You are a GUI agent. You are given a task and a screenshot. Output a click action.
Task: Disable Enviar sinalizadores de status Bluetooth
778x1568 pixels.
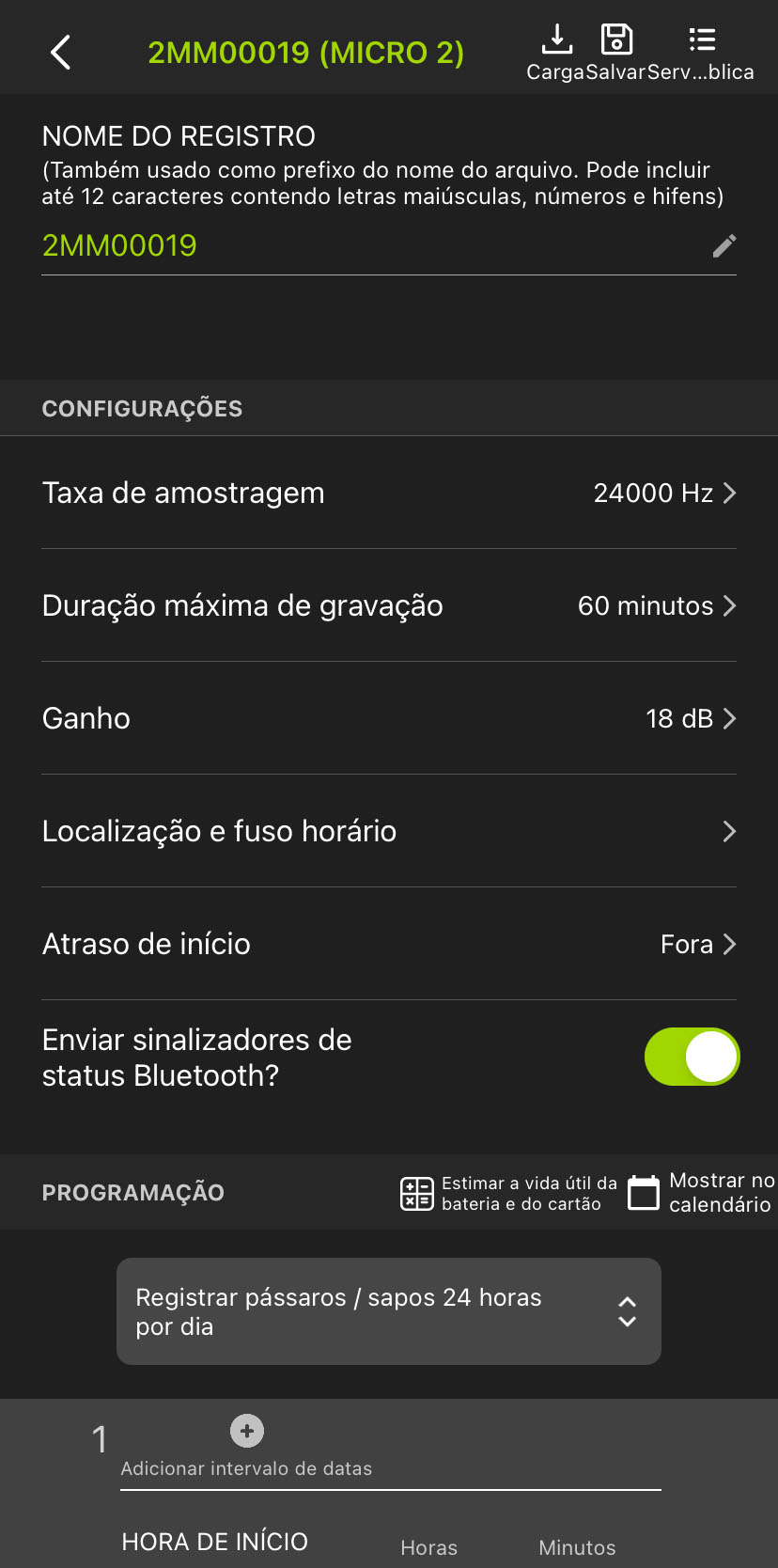[692, 1057]
